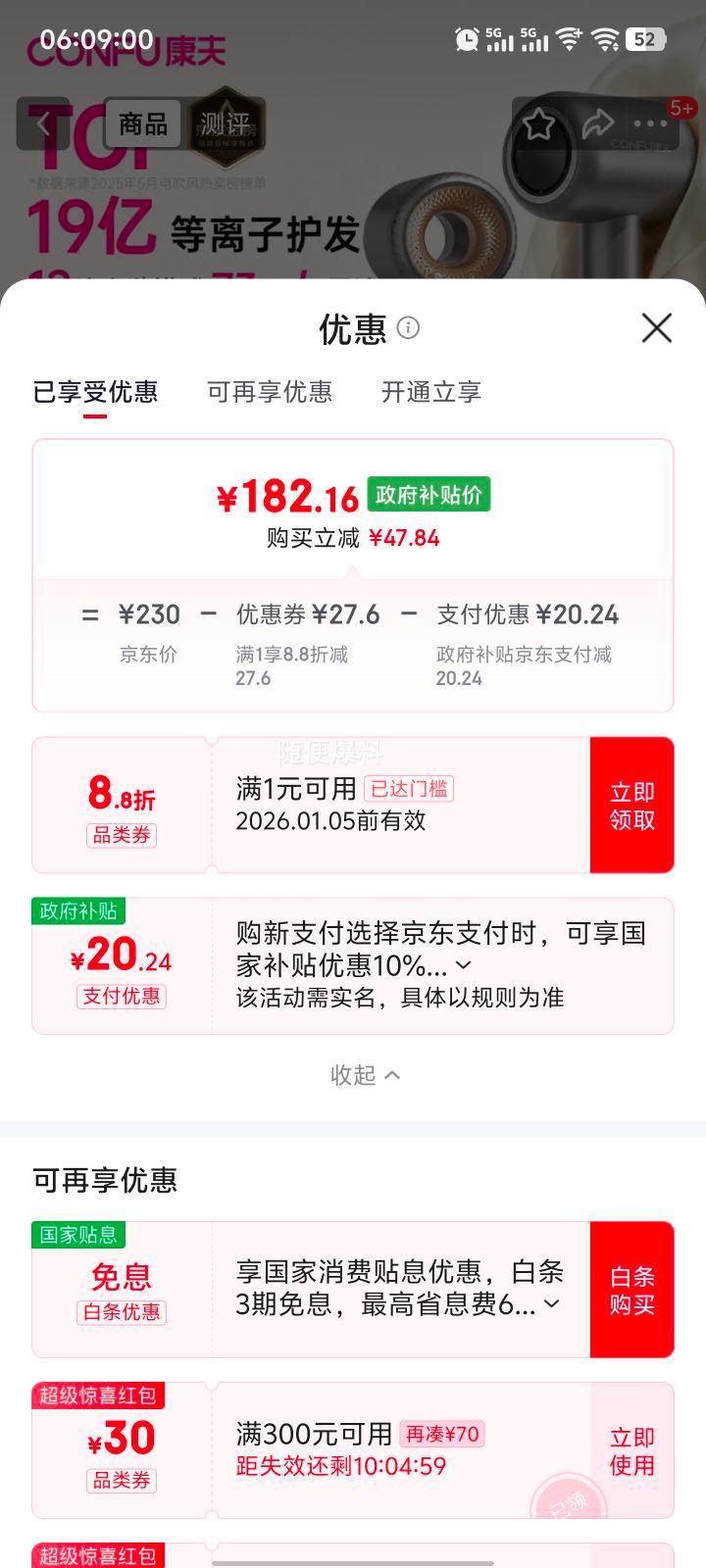This screenshot has width=706, height=1568.
Task: Tap 白条购买 on the 国家贴息 offer
Action: coord(631,1289)
